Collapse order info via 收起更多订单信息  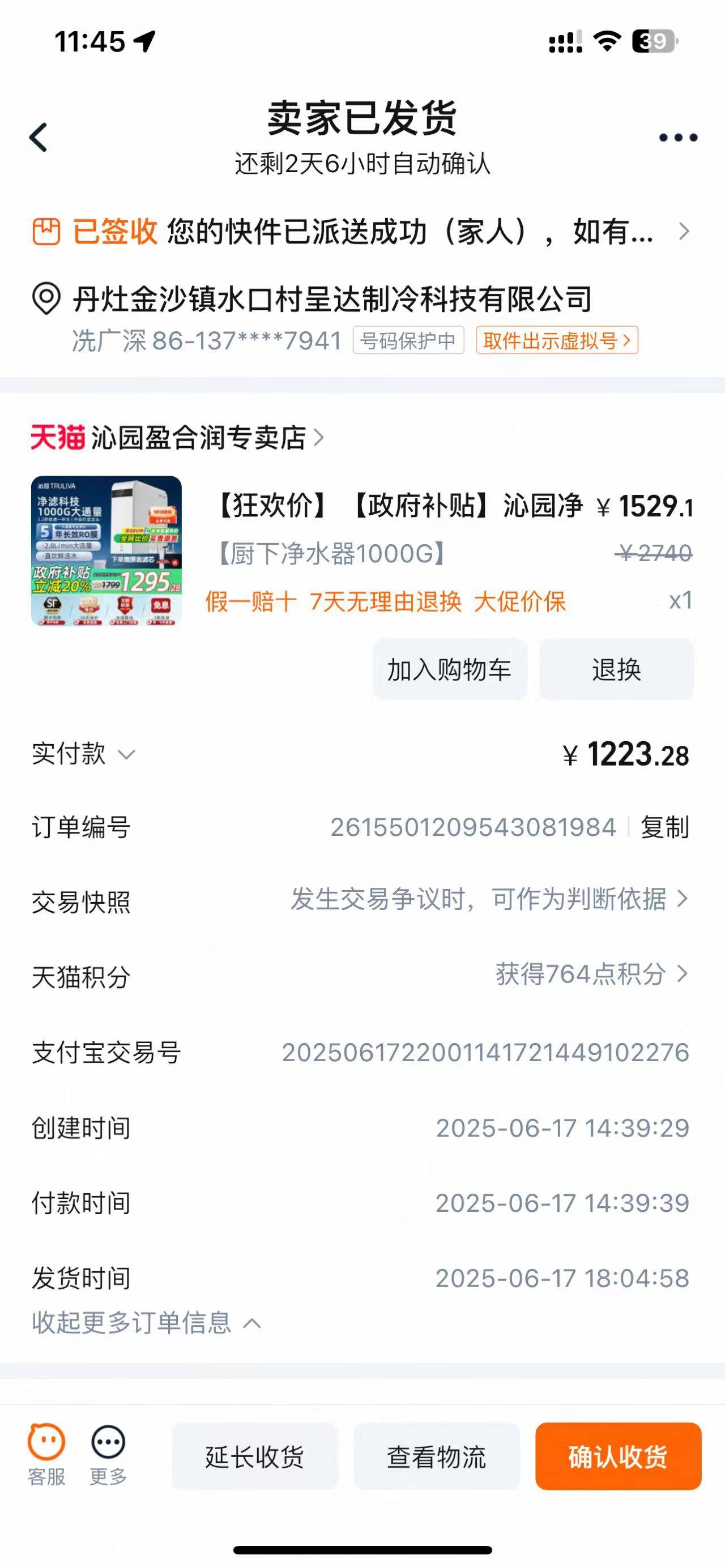[x=146, y=1323]
